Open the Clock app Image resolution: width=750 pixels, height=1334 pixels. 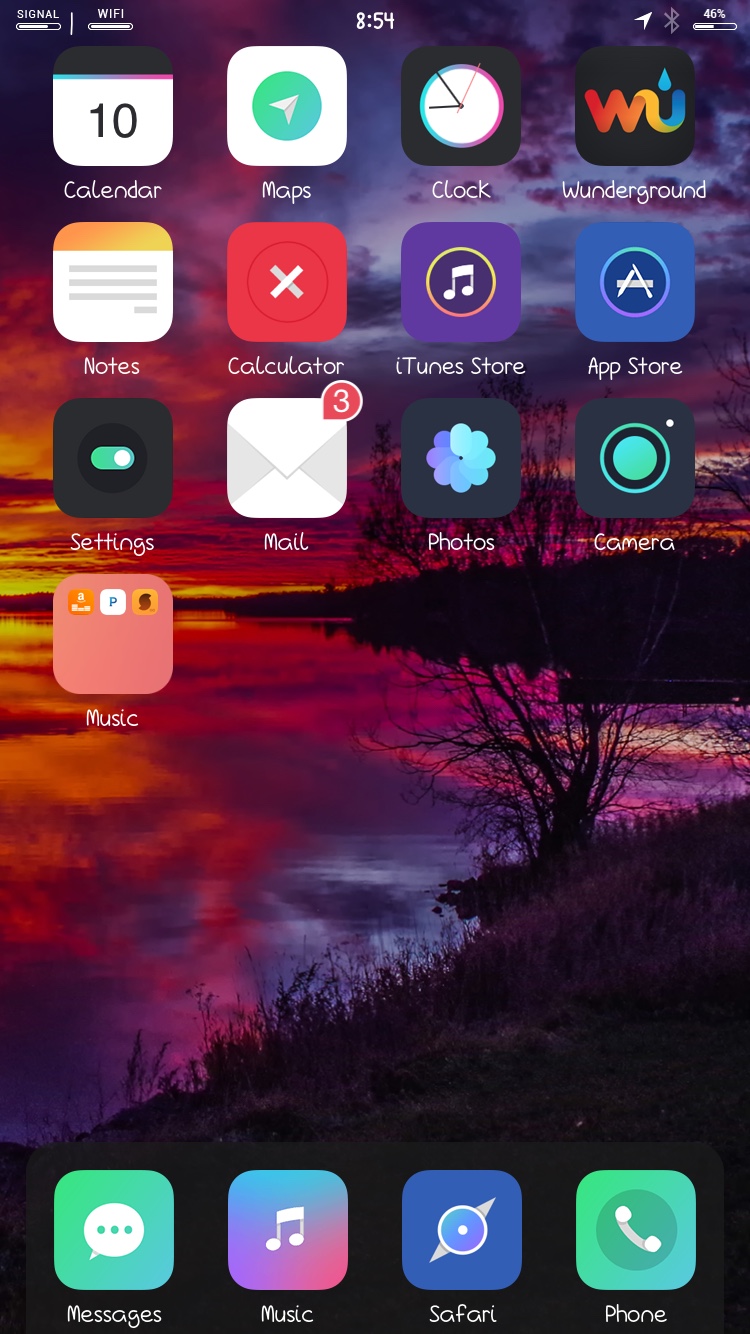pos(461,106)
